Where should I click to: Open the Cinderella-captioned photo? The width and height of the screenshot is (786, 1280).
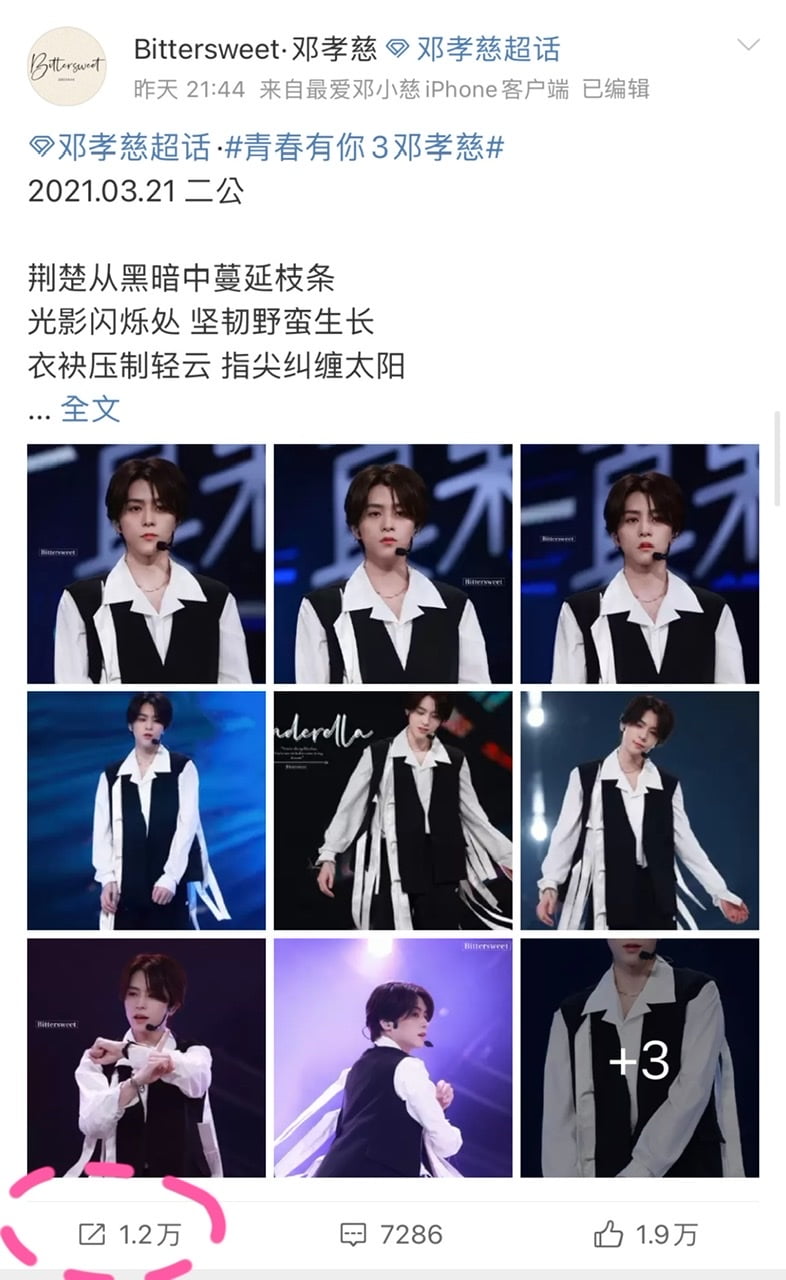[x=393, y=811]
